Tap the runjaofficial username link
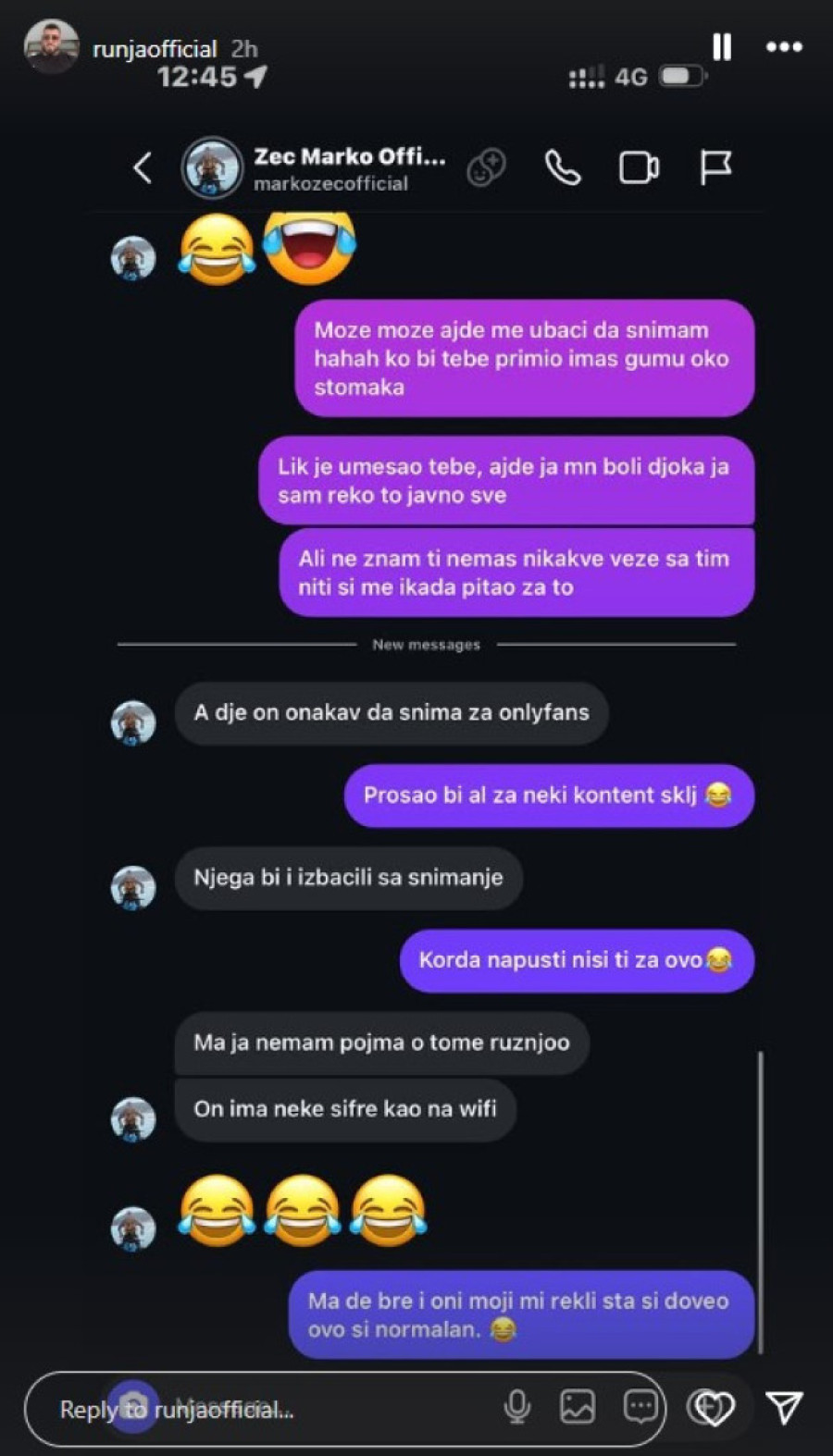The height and width of the screenshot is (1456, 833). (155, 48)
